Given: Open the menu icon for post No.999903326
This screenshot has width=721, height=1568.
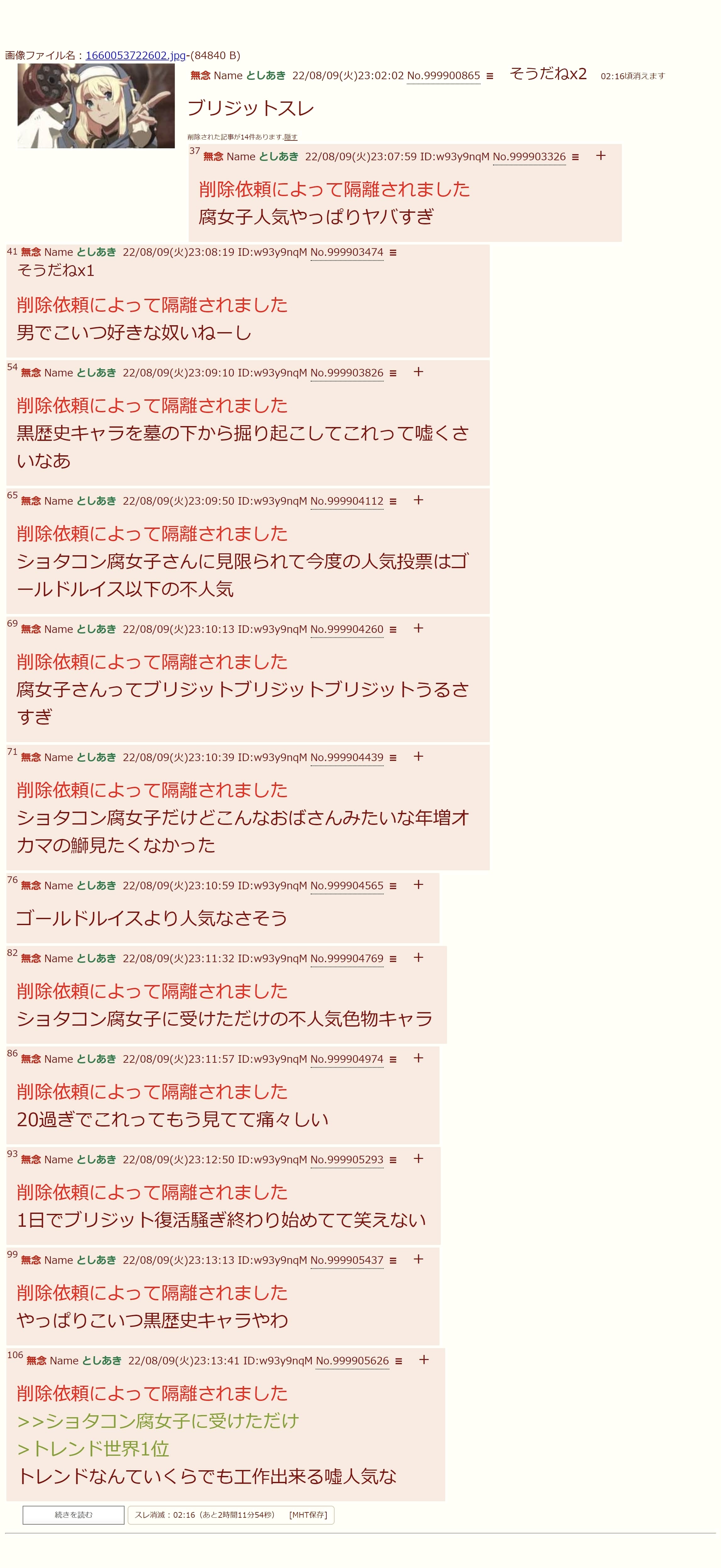Looking at the screenshot, I should coord(575,157).
